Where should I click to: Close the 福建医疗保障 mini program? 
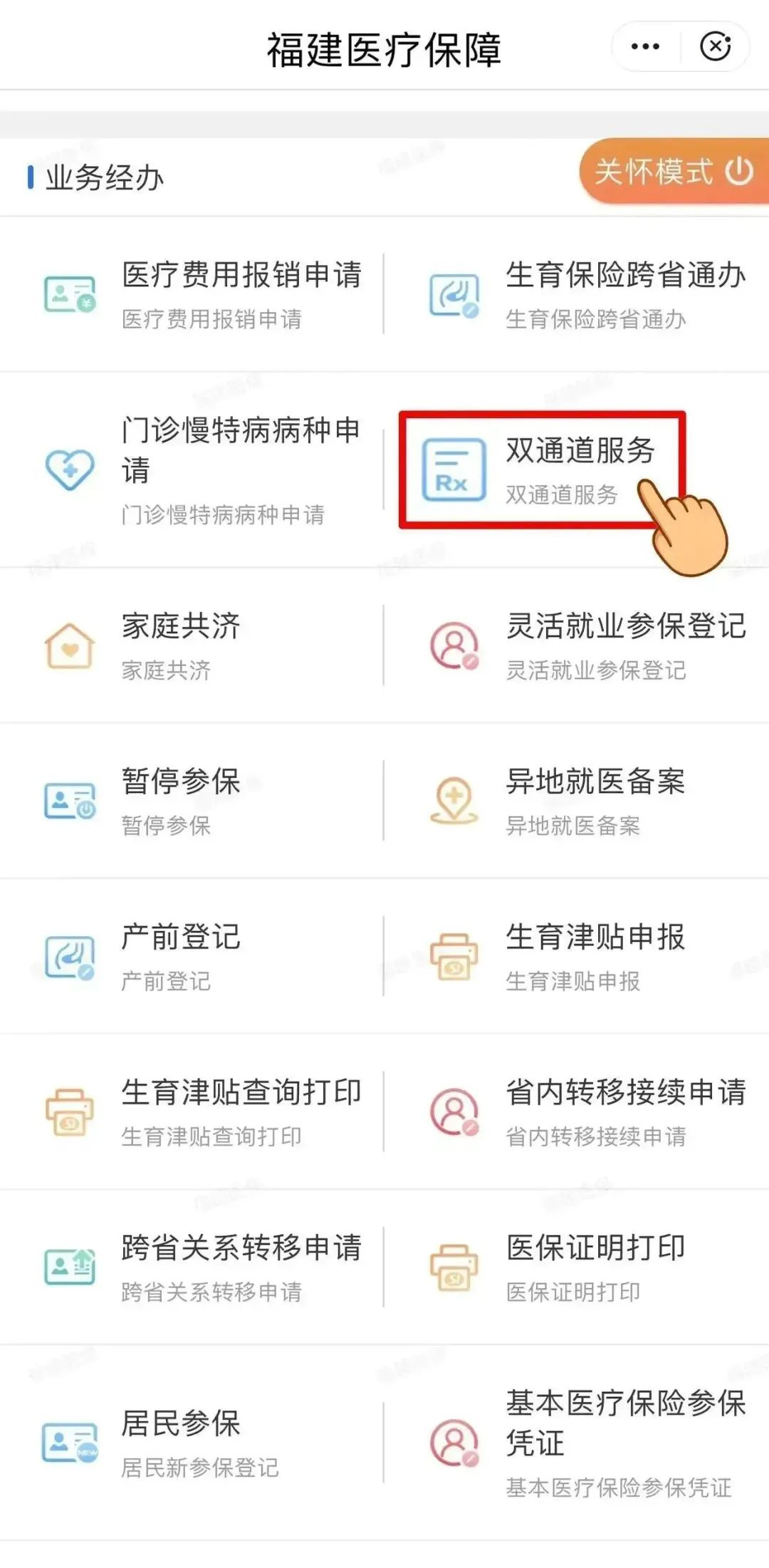point(715,47)
